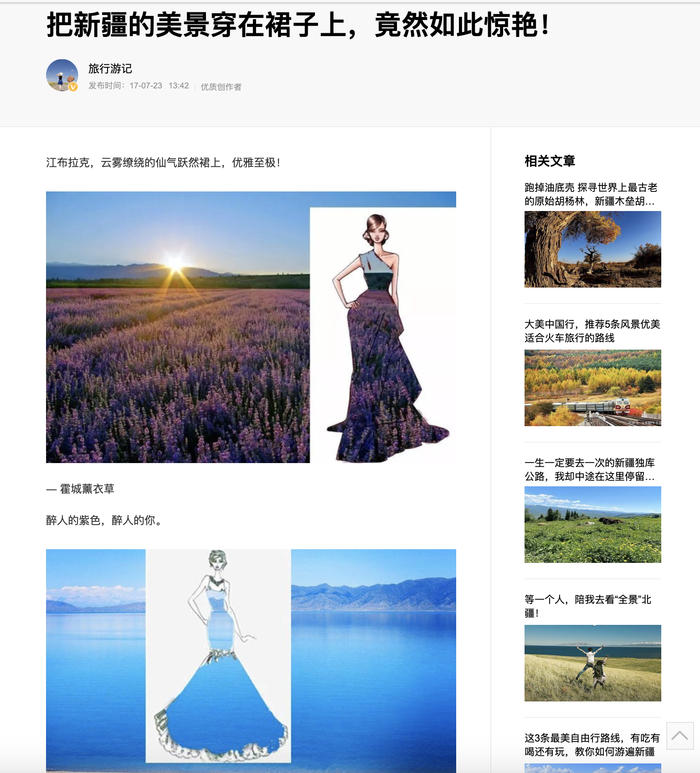Screen dimensions: 700x773
Task: View the lavender field dress image
Action: coord(251,327)
